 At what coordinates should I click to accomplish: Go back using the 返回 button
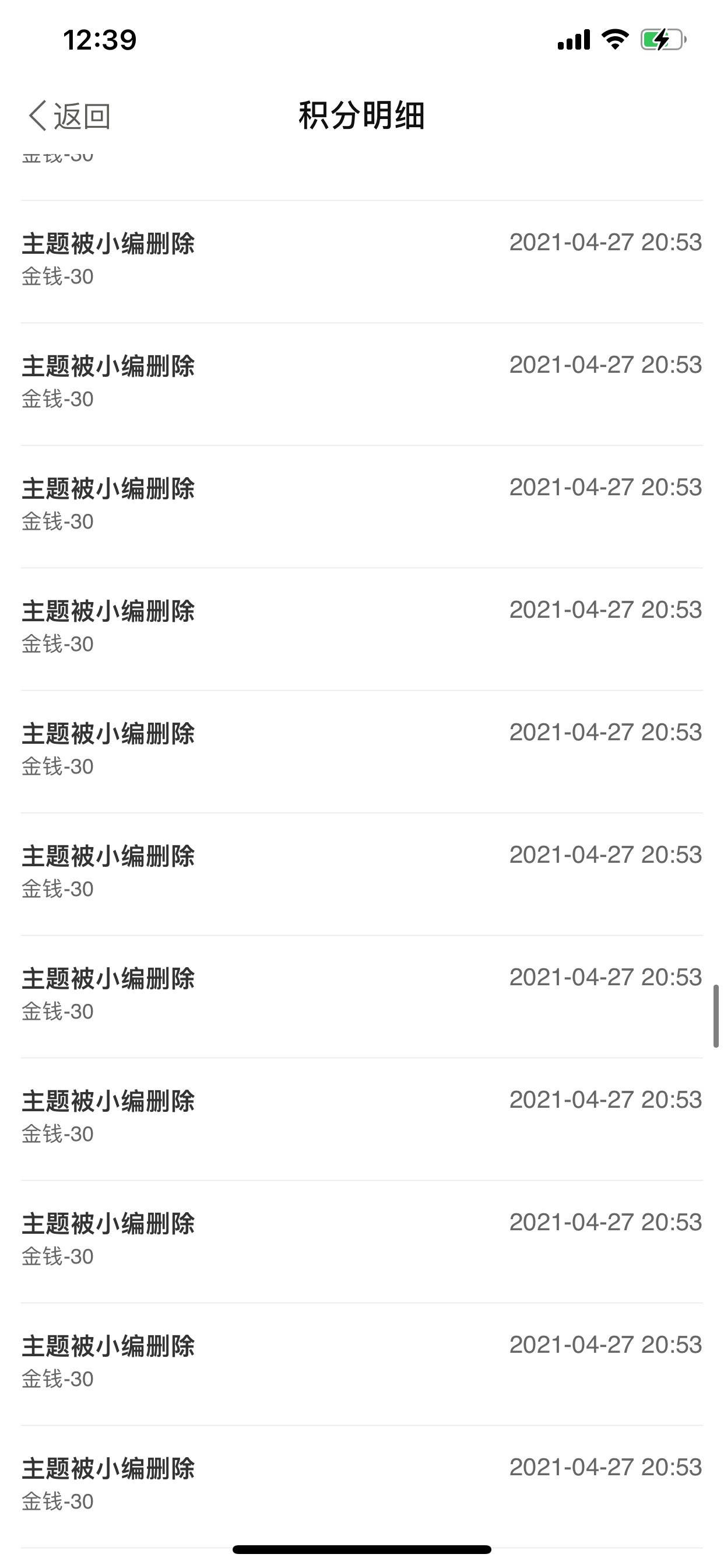(69, 116)
